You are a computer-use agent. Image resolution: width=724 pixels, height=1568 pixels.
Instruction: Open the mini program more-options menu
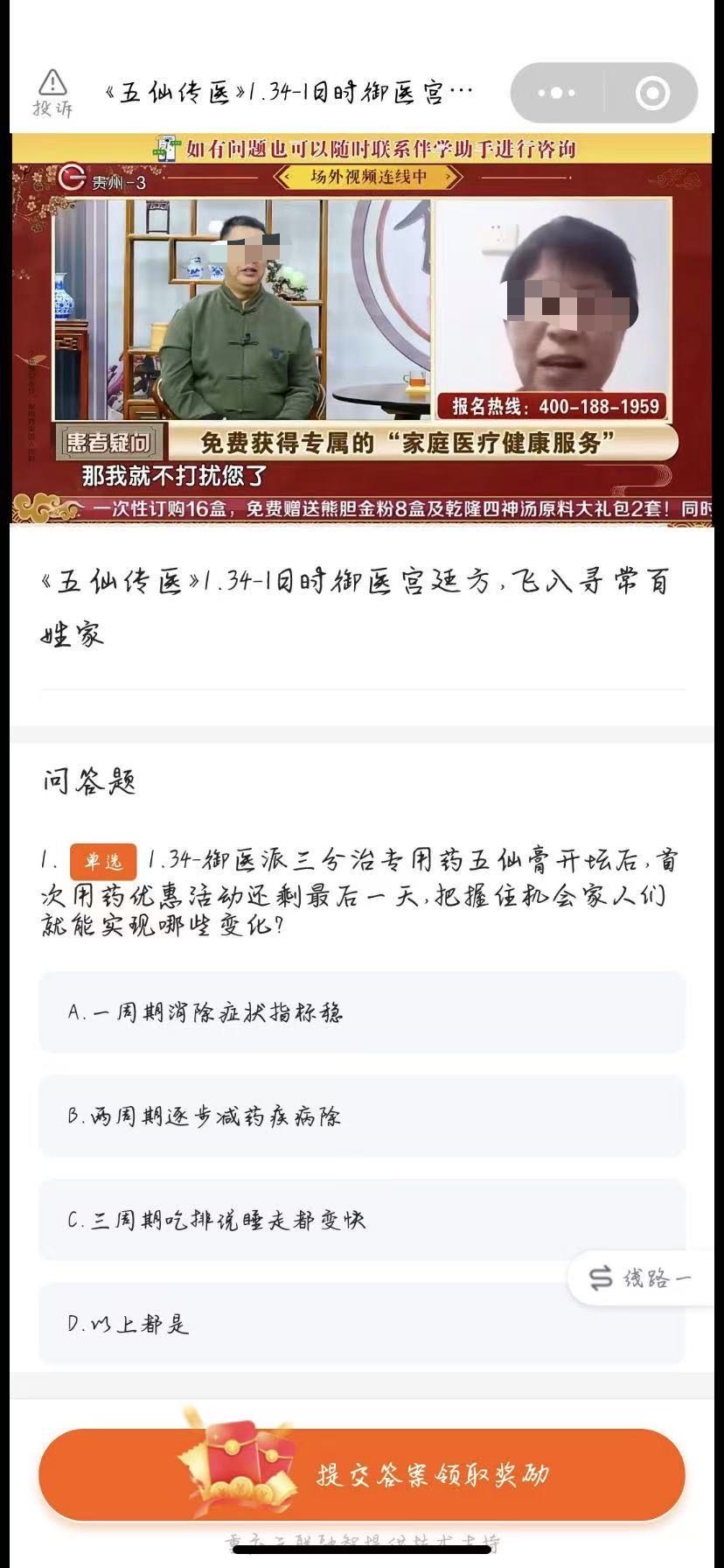point(557,93)
